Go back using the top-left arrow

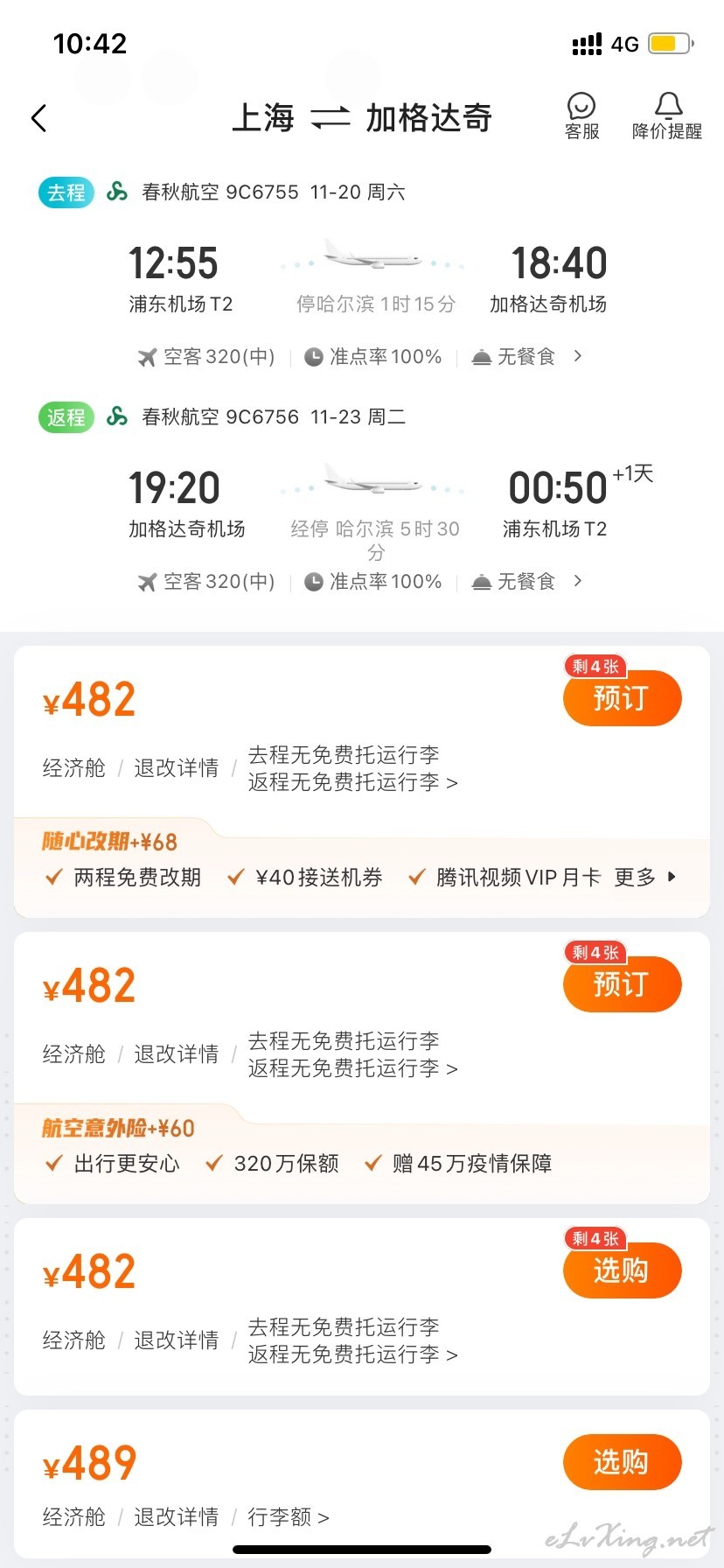tap(38, 118)
